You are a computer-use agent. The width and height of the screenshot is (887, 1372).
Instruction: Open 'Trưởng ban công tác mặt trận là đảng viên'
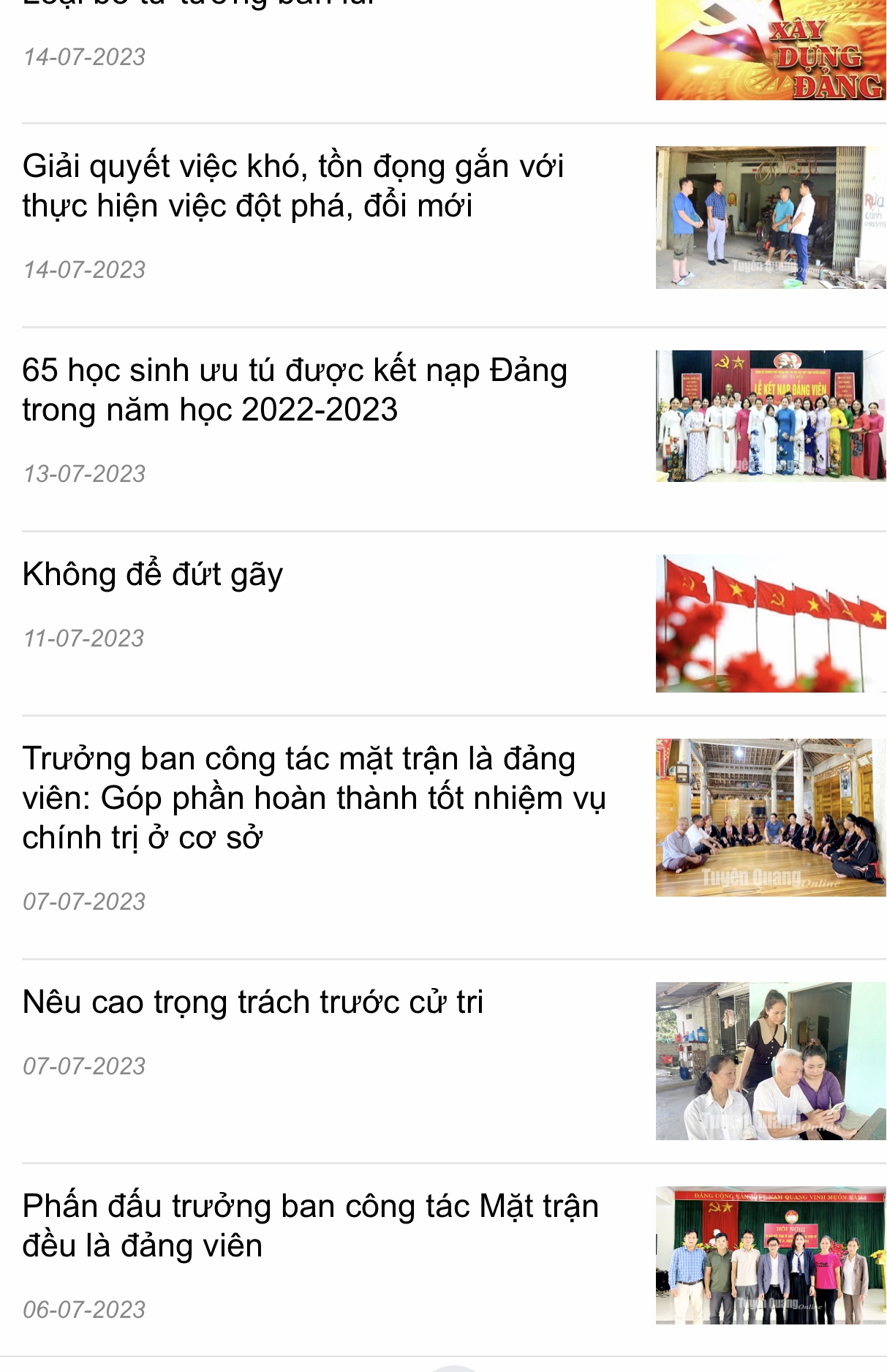click(314, 798)
